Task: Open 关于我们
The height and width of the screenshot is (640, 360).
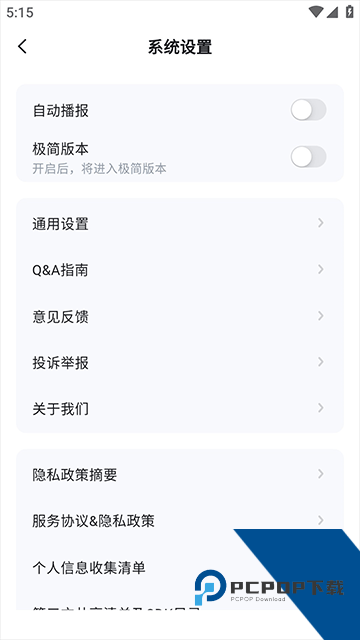Action: pyautogui.click(x=180, y=409)
